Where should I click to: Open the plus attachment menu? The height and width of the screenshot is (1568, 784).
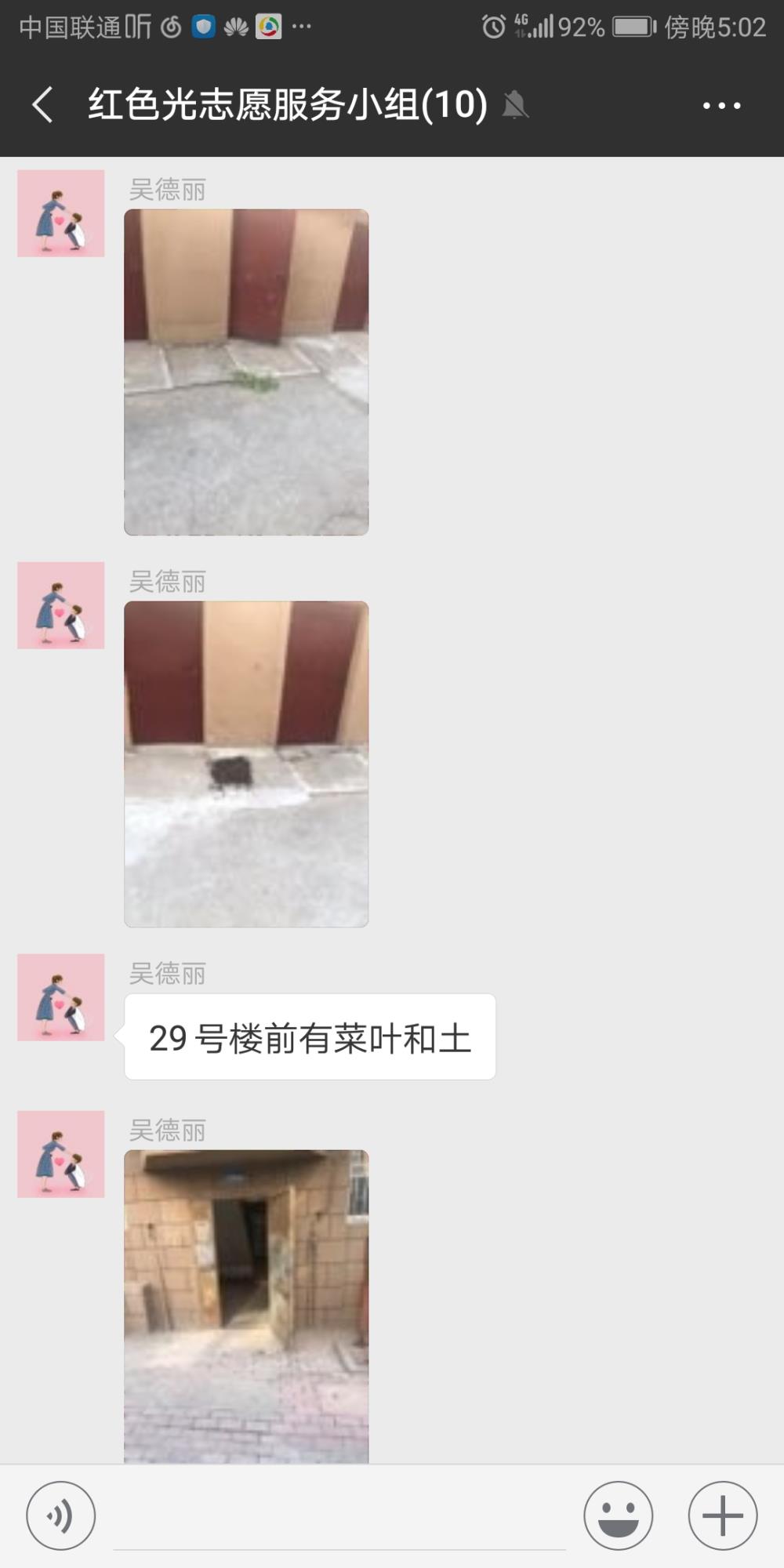click(x=722, y=1515)
